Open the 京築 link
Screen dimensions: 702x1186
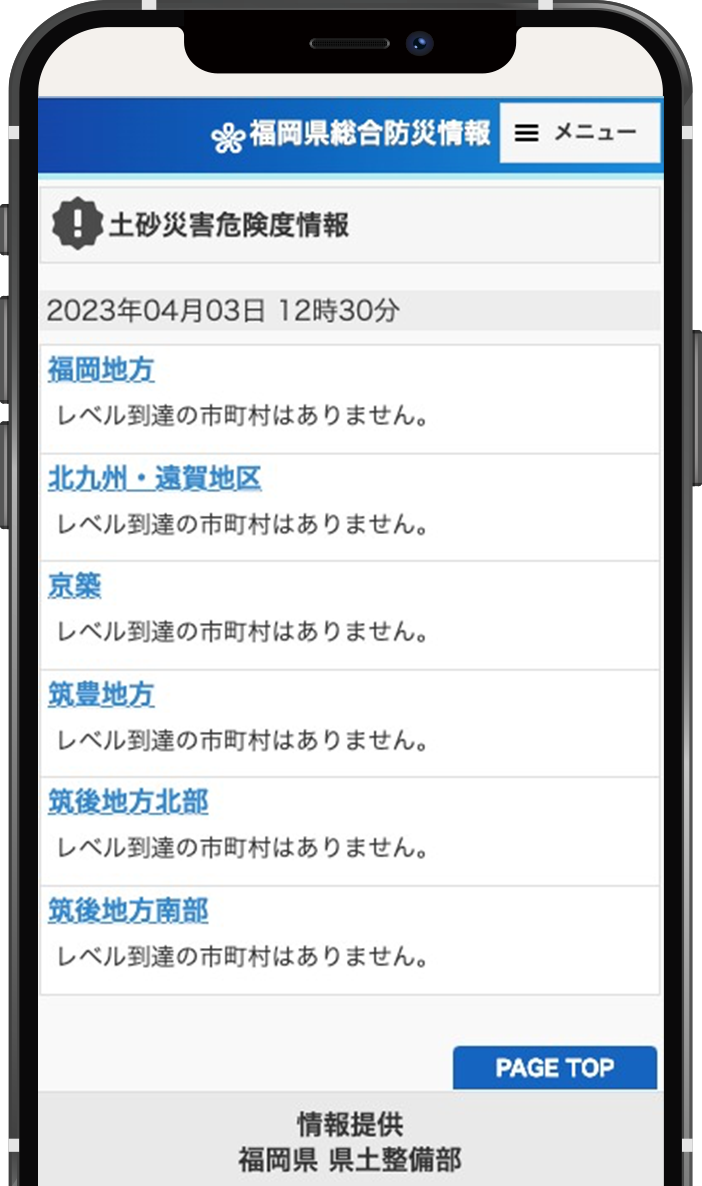coord(74,585)
